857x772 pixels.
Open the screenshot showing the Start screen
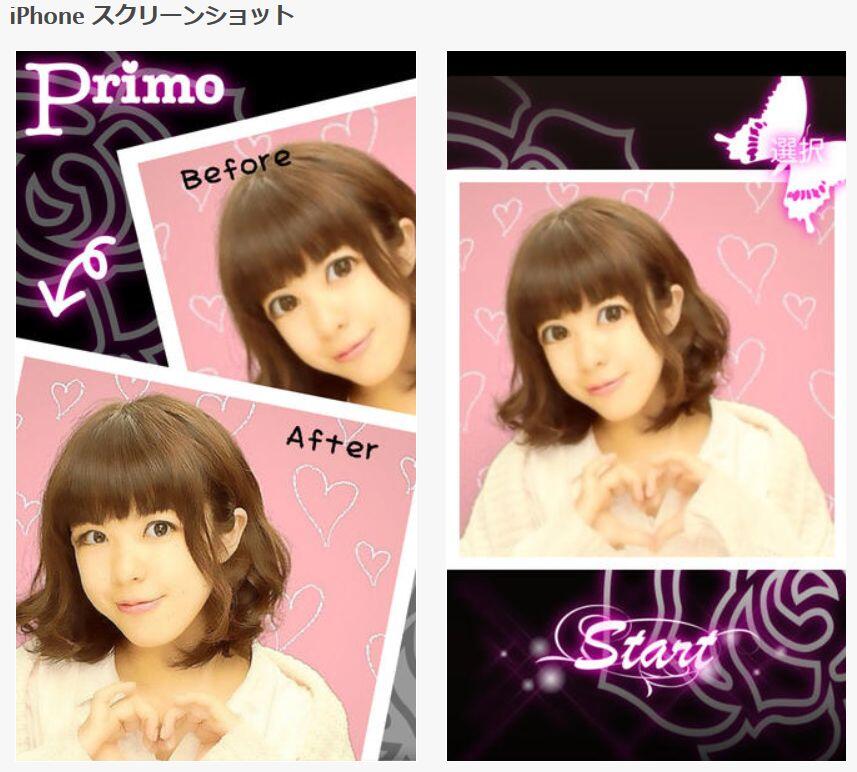[x=645, y=405]
